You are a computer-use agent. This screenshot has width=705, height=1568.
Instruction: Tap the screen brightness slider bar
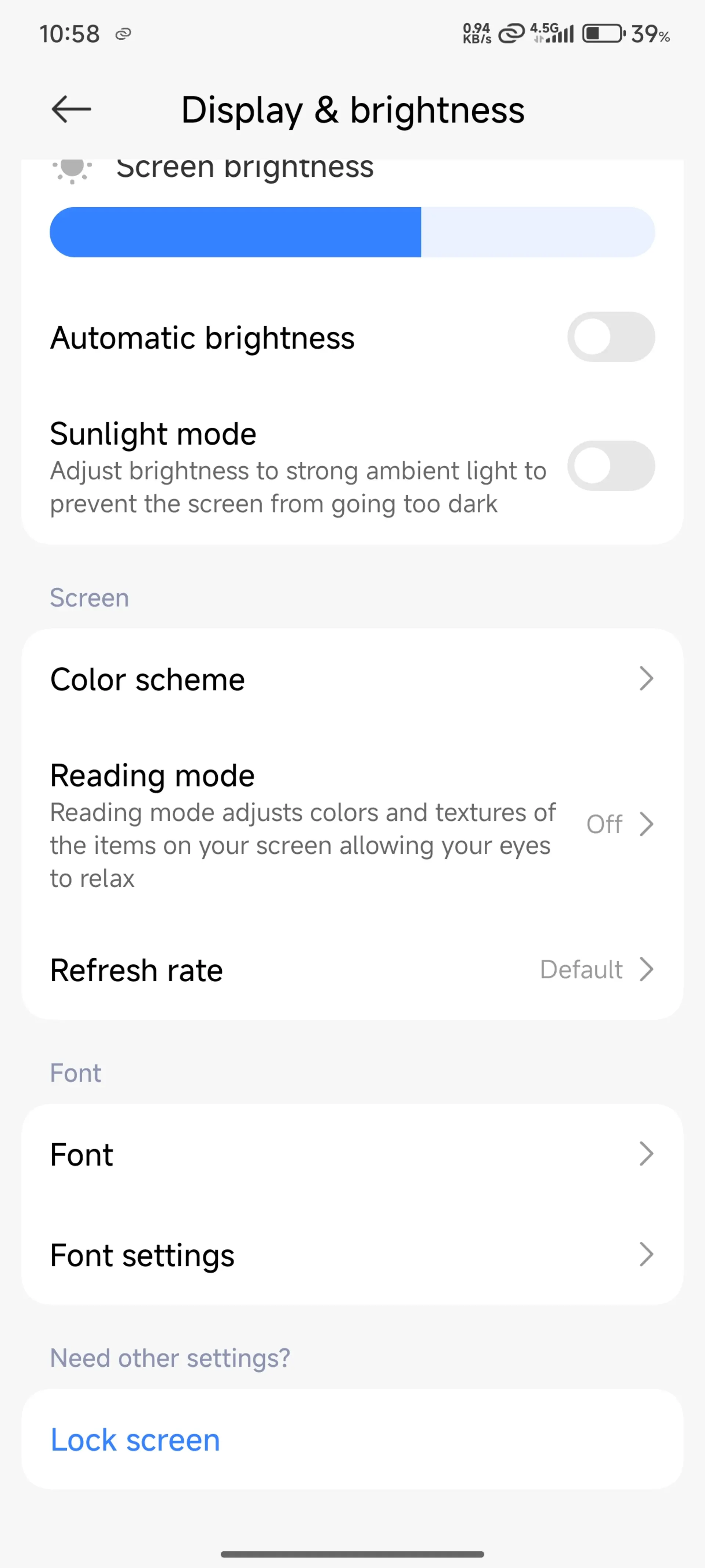[352, 232]
